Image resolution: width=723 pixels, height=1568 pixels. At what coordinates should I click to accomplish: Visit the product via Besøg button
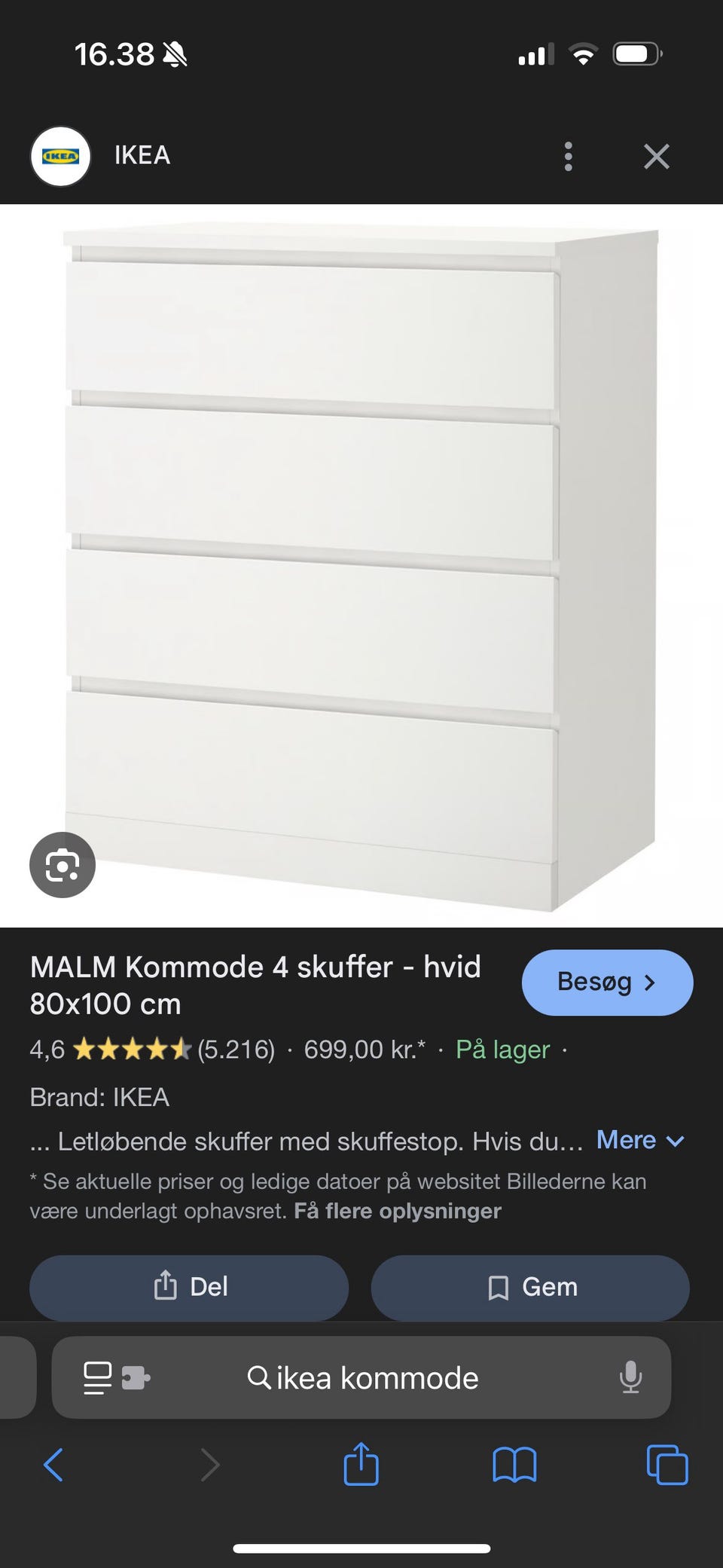607,982
